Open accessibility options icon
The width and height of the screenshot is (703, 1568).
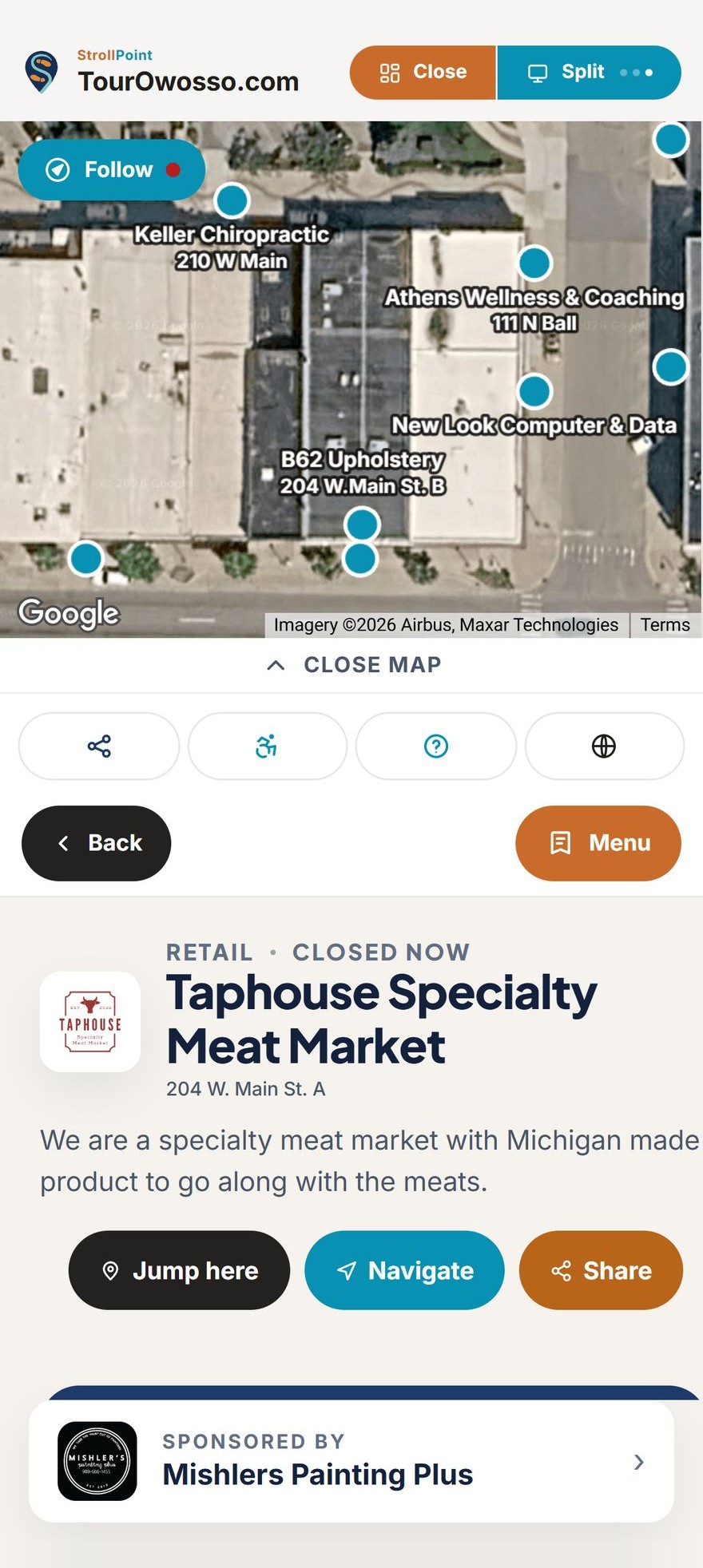pos(267,746)
